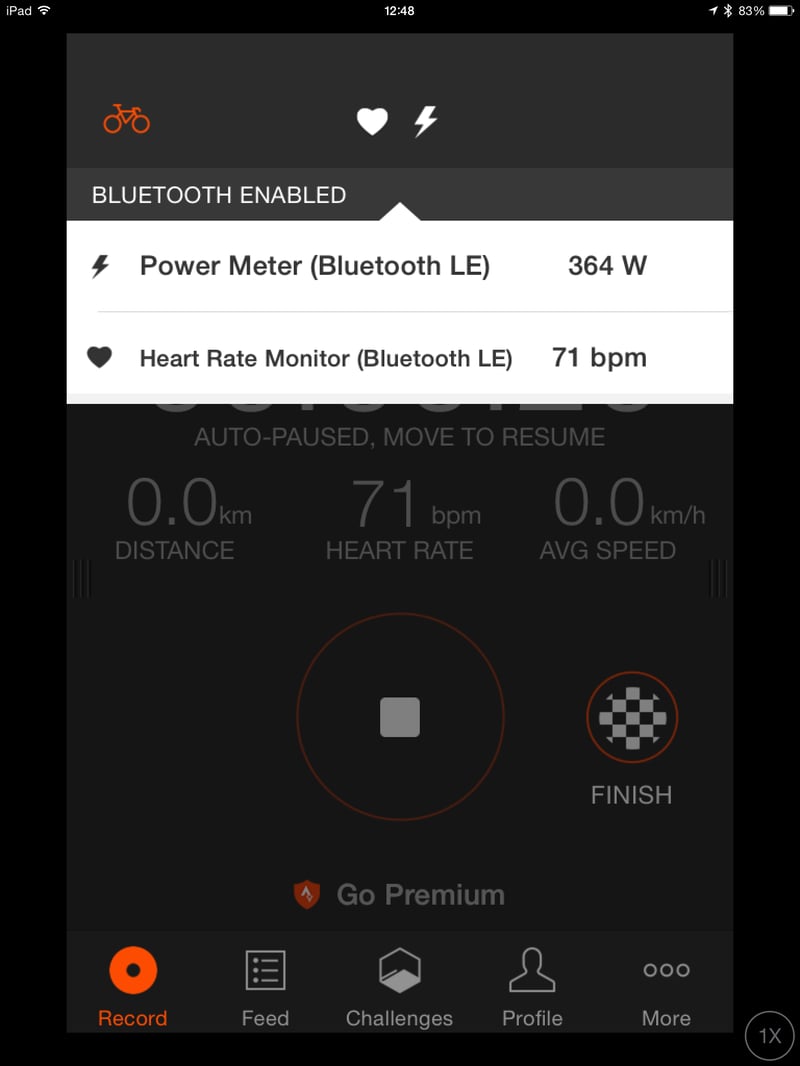
Task: Toggle the Heart Rate Monitor (Bluetooth LE) sensor
Action: pyautogui.click(x=400, y=356)
